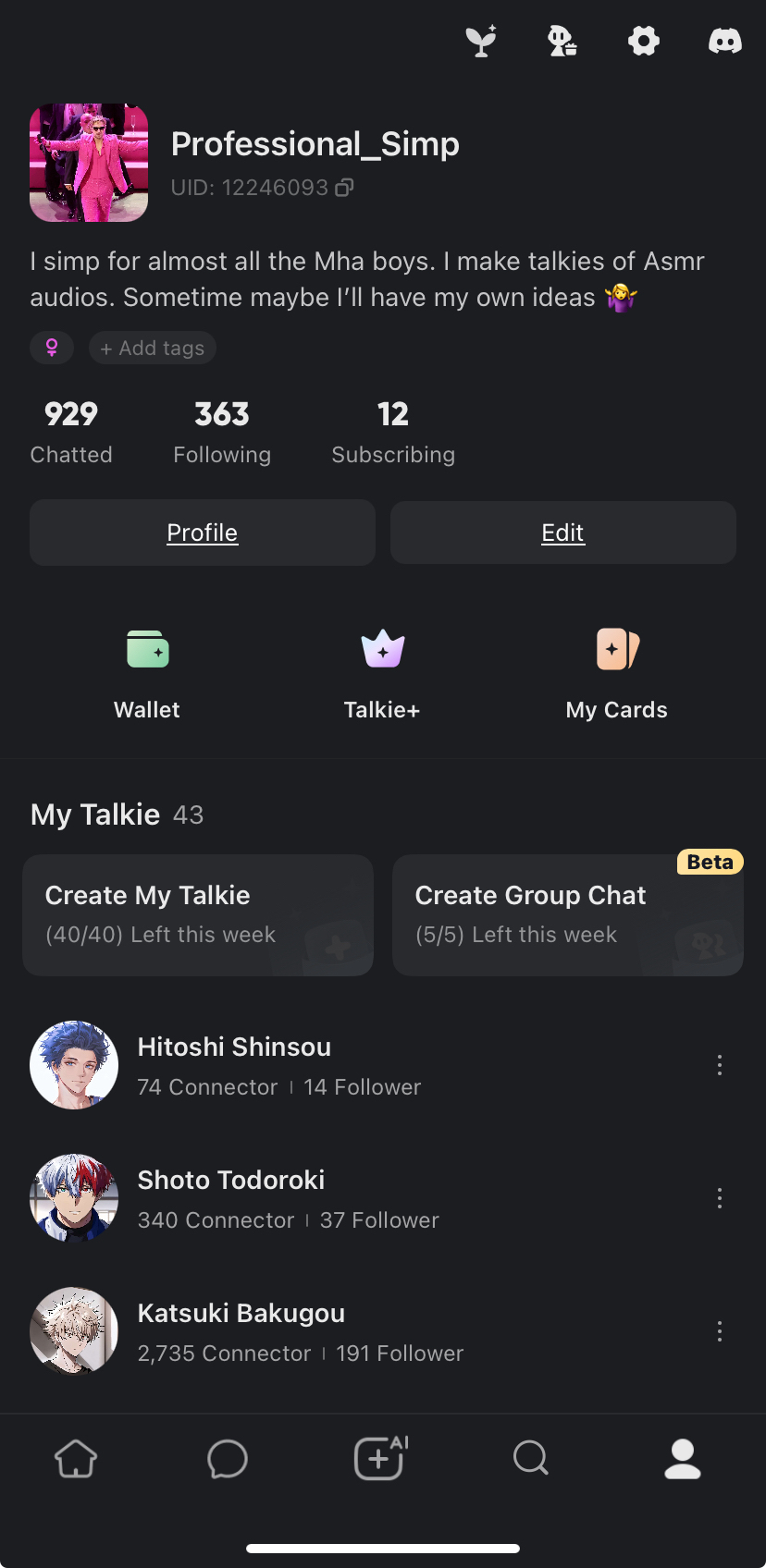Create a Group Chat
The width and height of the screenshot is (766, 1568).
pos(568,914)
